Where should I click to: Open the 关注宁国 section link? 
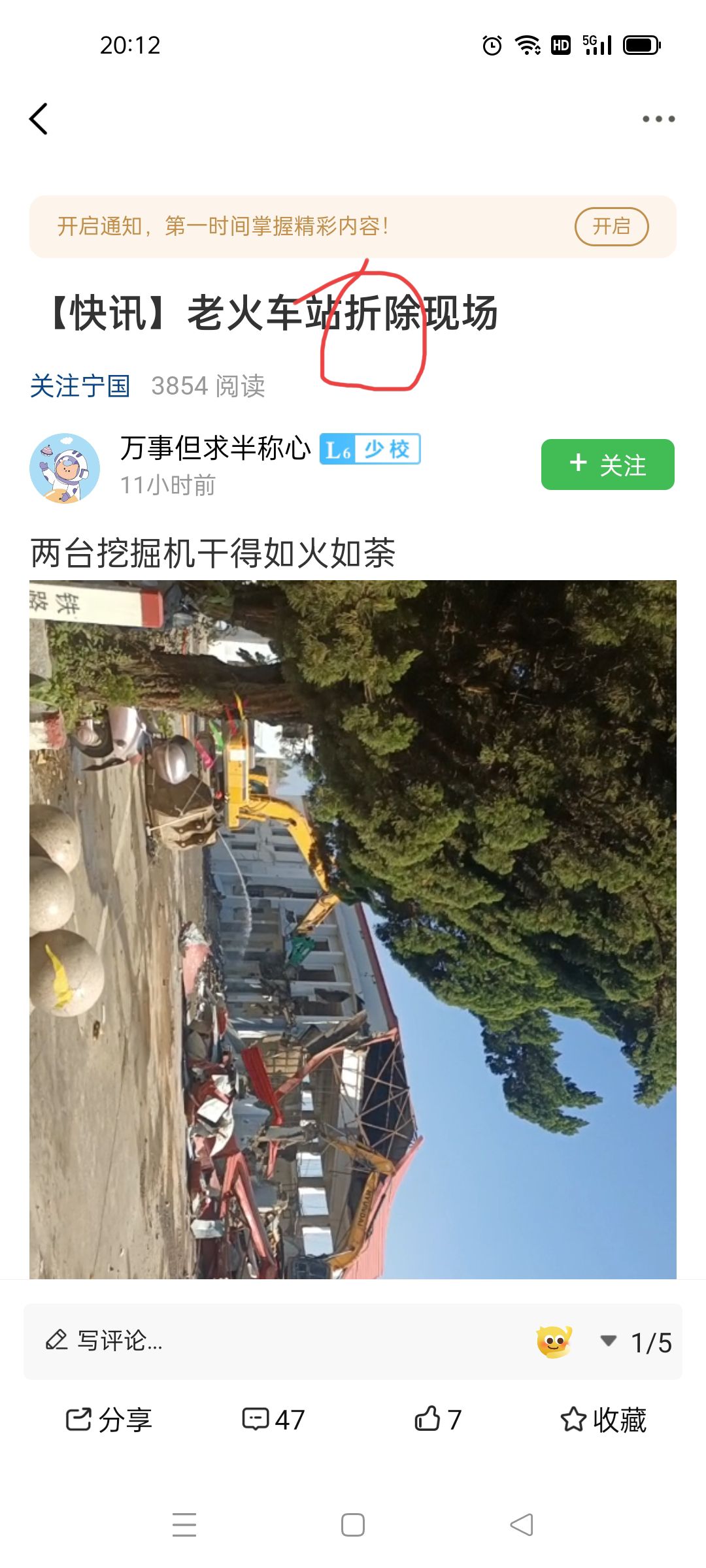pos(80,386)
